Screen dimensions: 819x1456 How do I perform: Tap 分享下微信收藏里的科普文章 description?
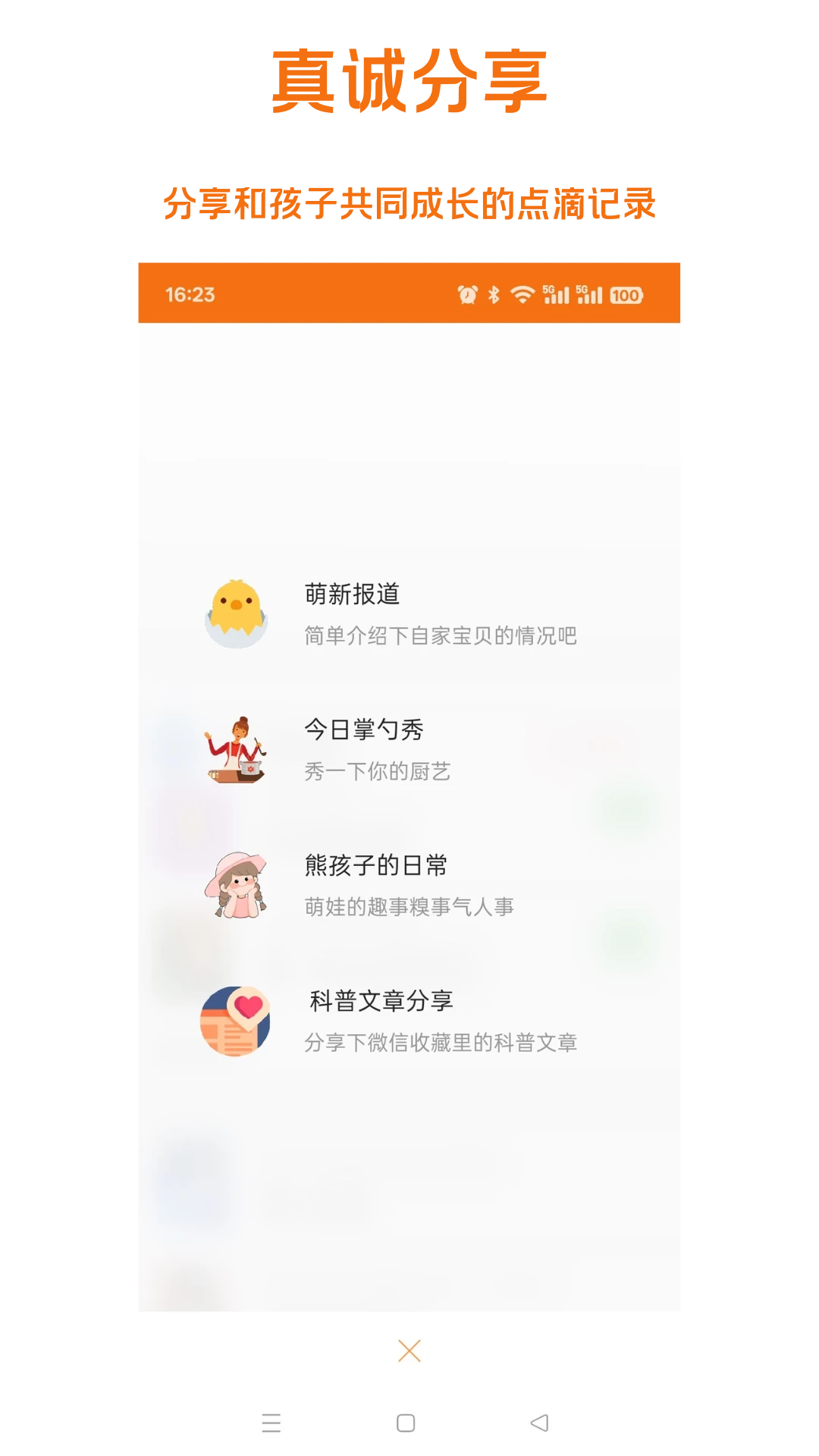(x=442, y=1042)
